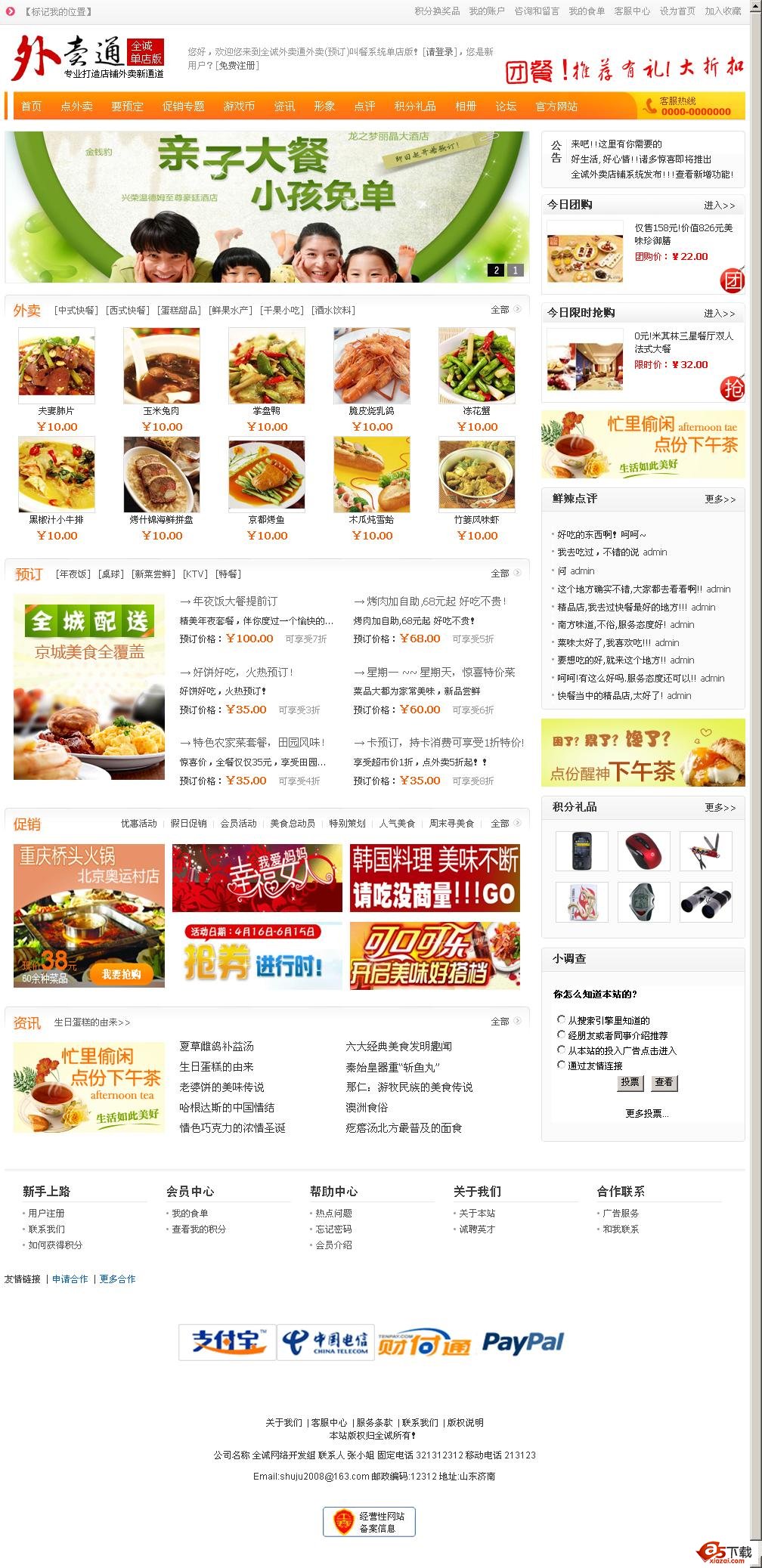The image size is (762, 1568).
Task: Open the 点外卖 navigation tab
Action: point(76,107)
